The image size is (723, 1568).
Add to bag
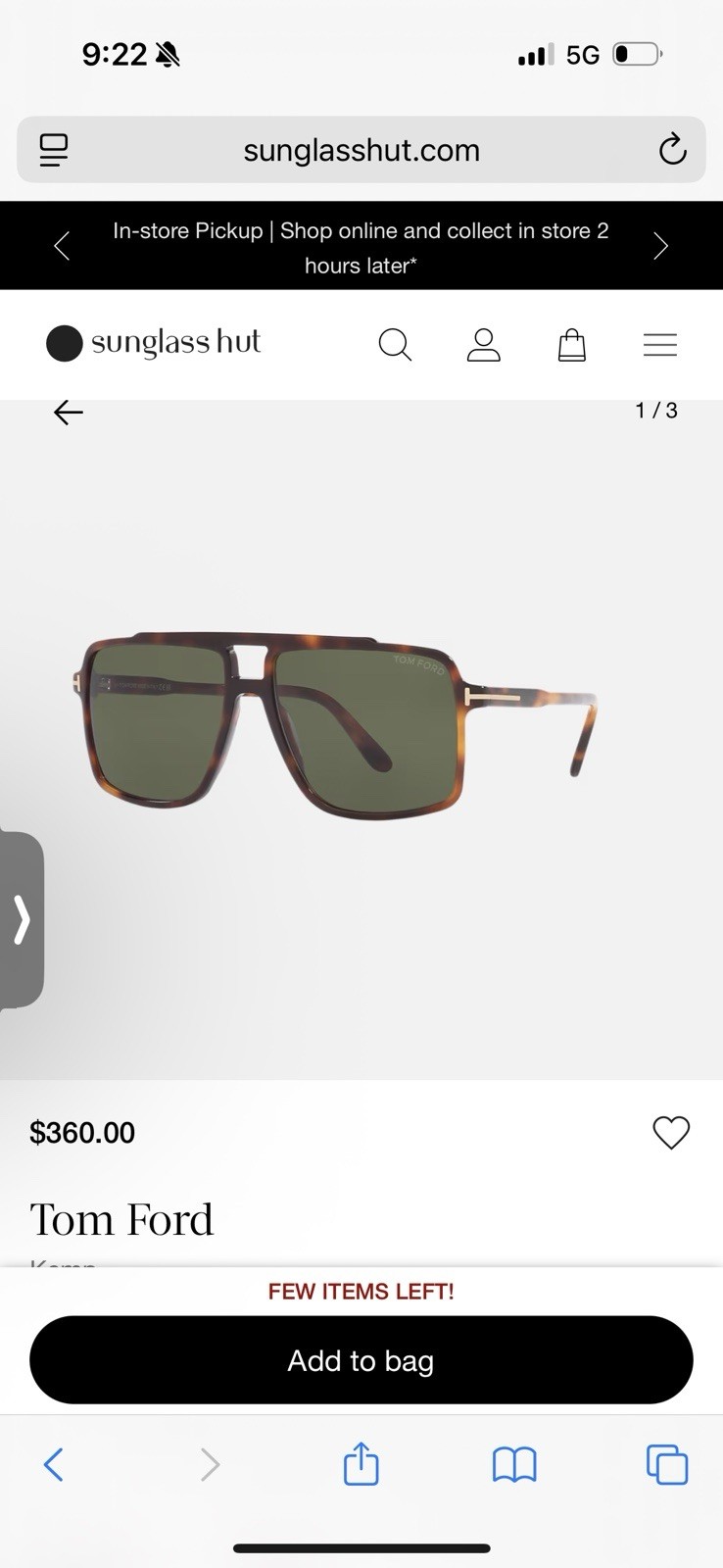pos(361,1360)
